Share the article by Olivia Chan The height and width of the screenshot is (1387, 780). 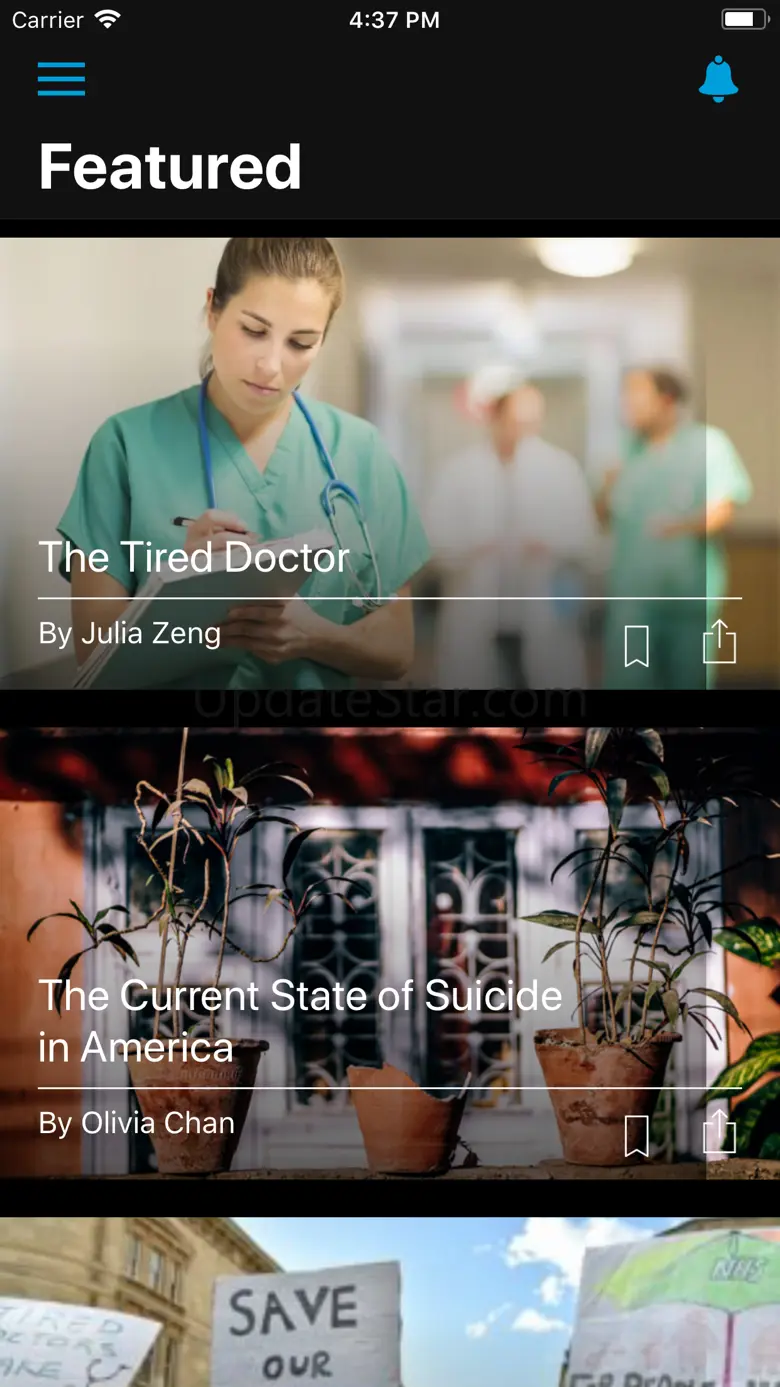click(719, 1132)
